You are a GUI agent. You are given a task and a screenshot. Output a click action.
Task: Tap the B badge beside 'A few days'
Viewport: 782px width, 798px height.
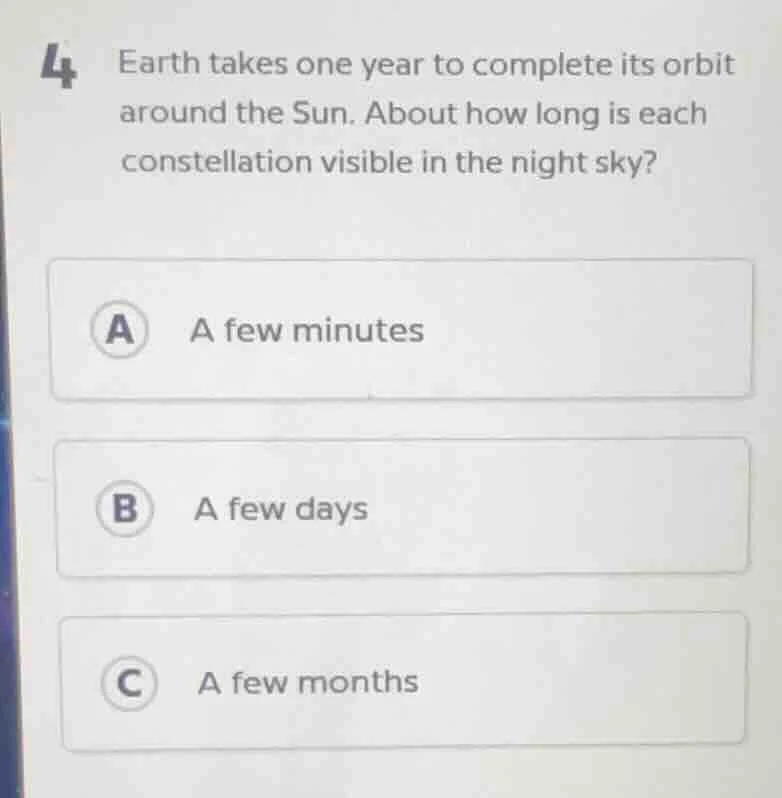[125, 509]
